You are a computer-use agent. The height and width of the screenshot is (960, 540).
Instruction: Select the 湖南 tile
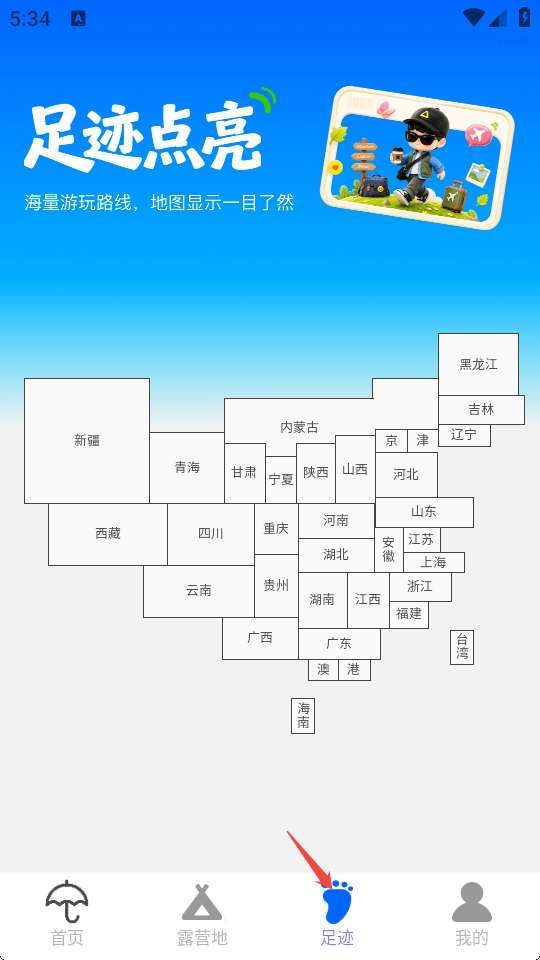(323, 600)
